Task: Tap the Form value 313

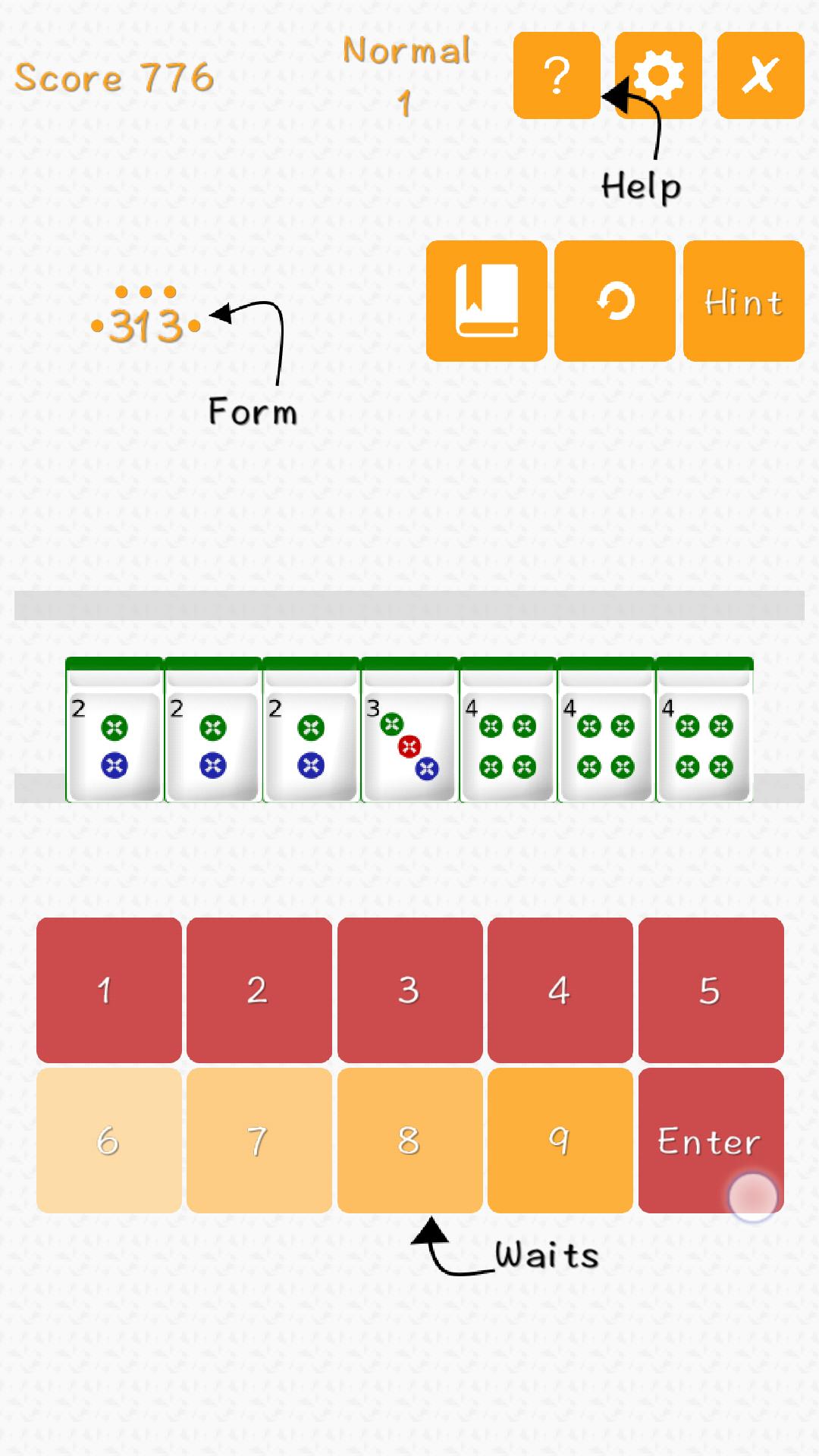Action: coord(146,325)
